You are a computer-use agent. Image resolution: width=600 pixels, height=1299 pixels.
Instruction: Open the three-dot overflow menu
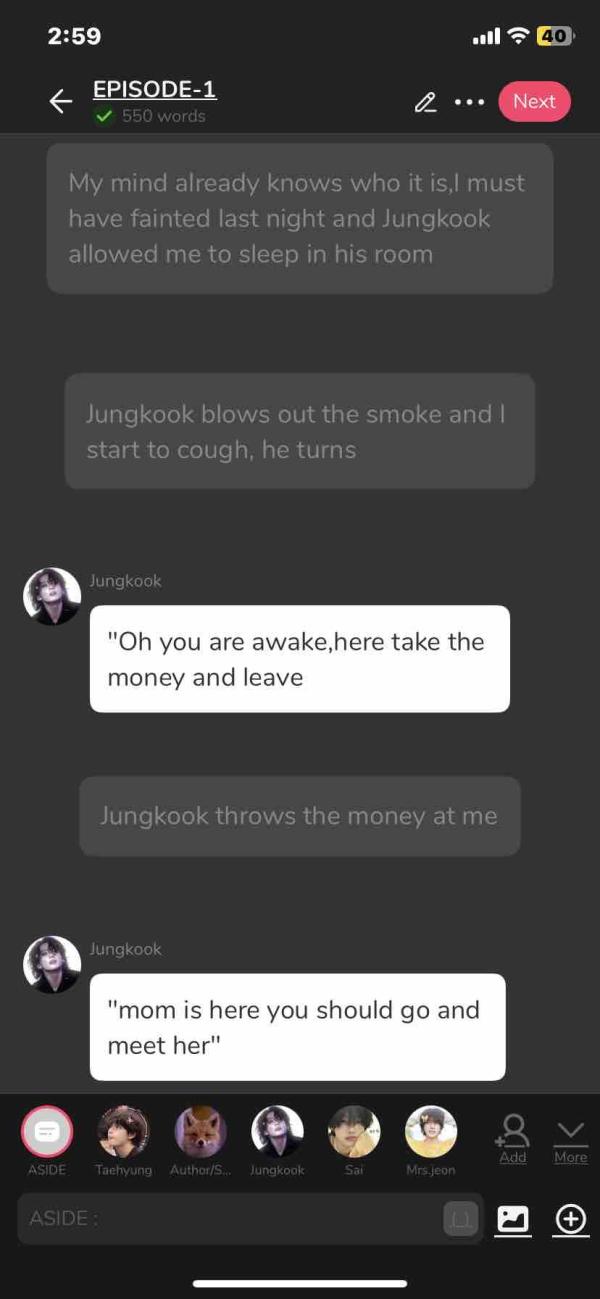[468, 102]
